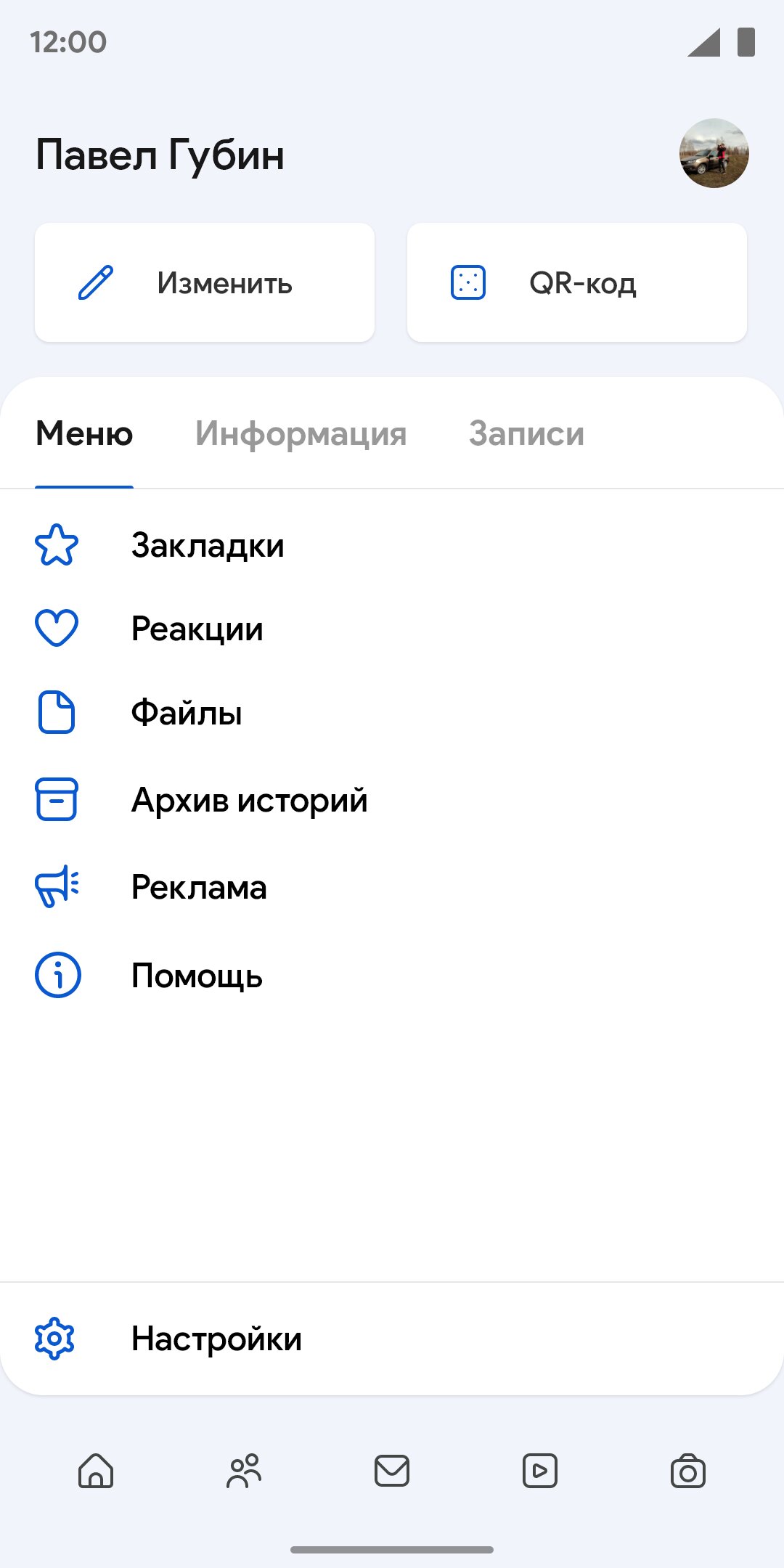Open Файлы files
The image size is (784, 1568).
coord(392,713)
